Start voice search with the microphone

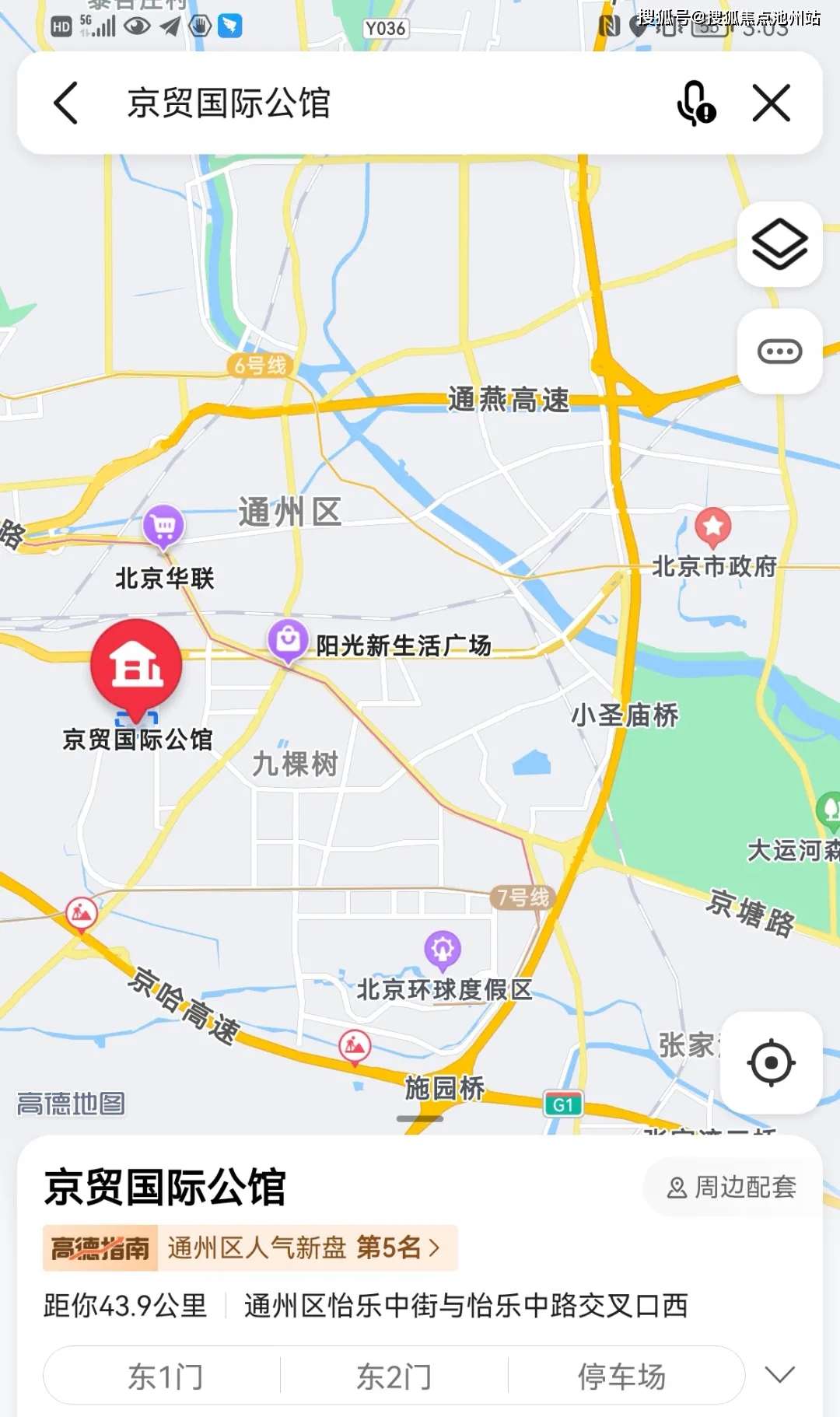(695, 103)
